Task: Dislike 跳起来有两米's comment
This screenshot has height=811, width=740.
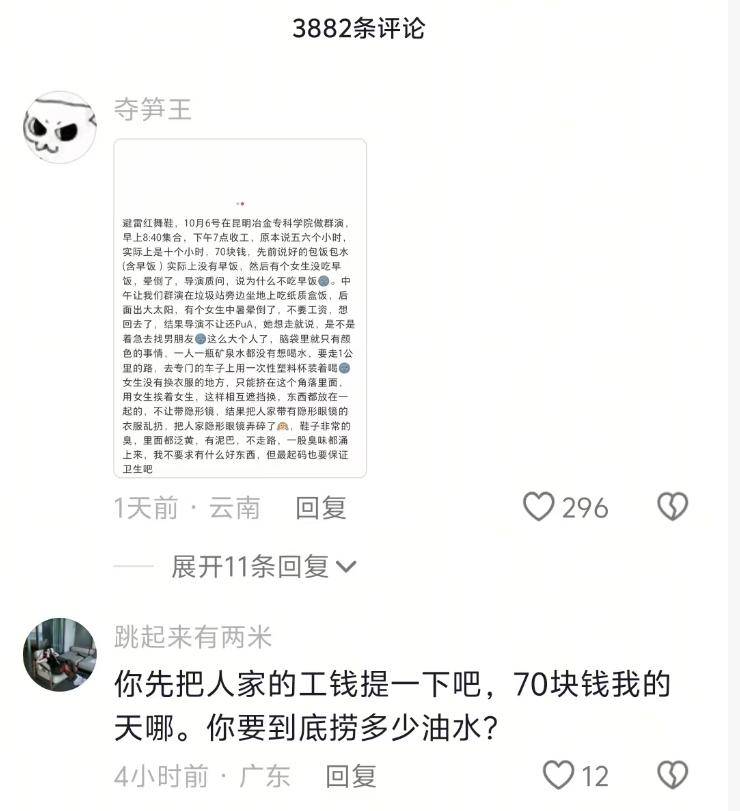Action: [x=672, y=775]
